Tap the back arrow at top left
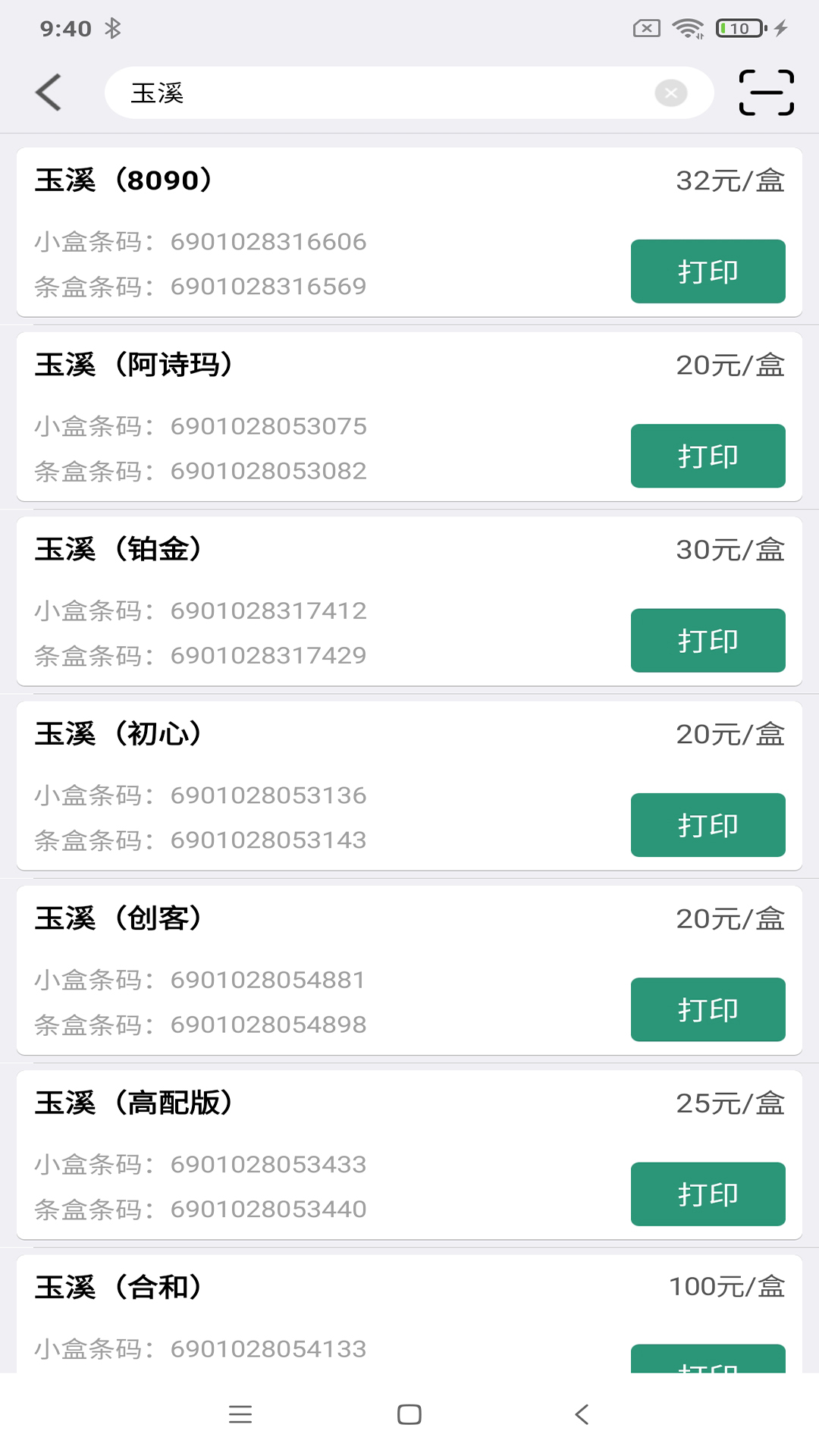 (x=49, y=92)
